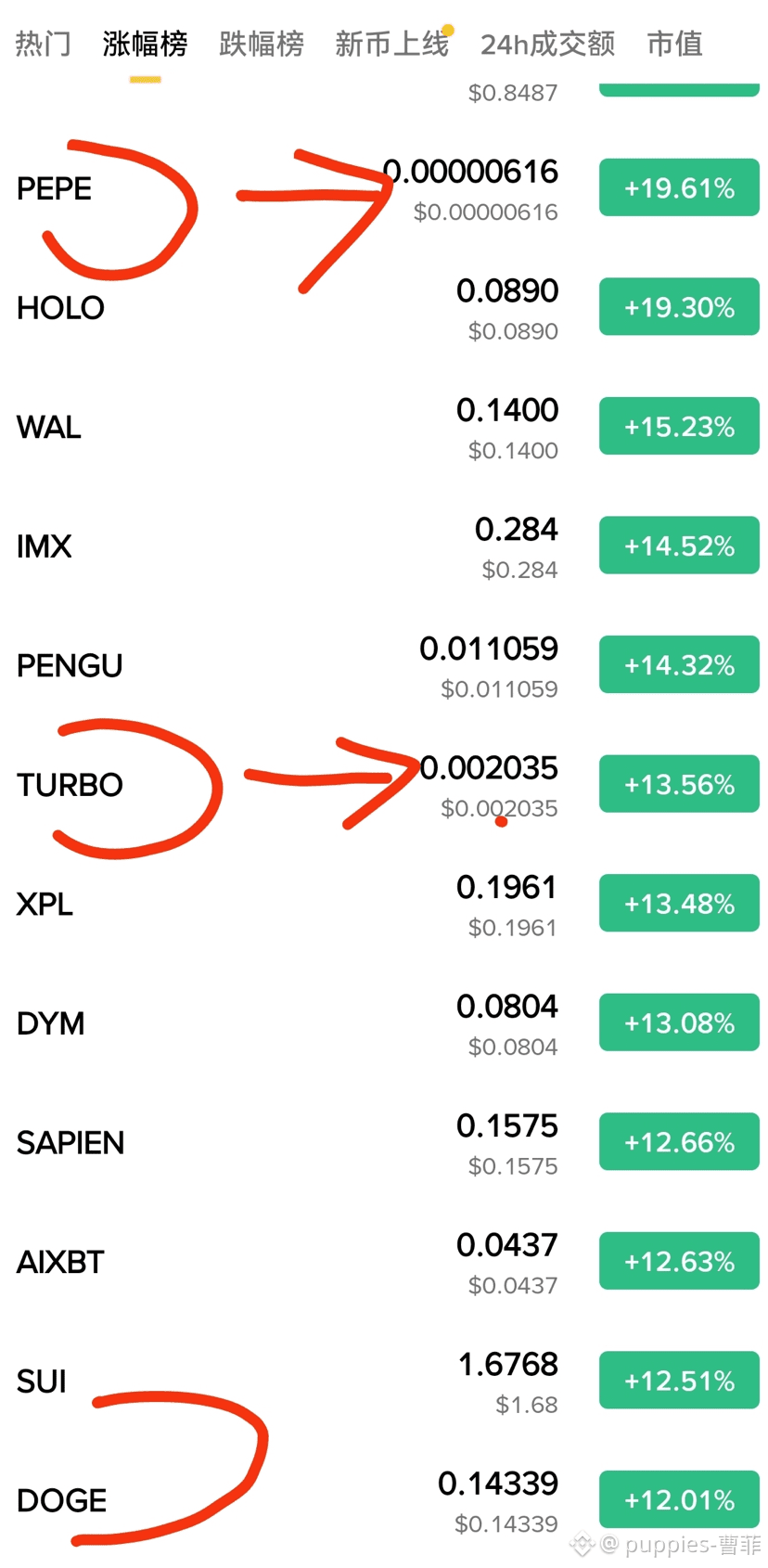Open the XPL coin row
Screen dimensions: 768x1568
click(384, 904)
